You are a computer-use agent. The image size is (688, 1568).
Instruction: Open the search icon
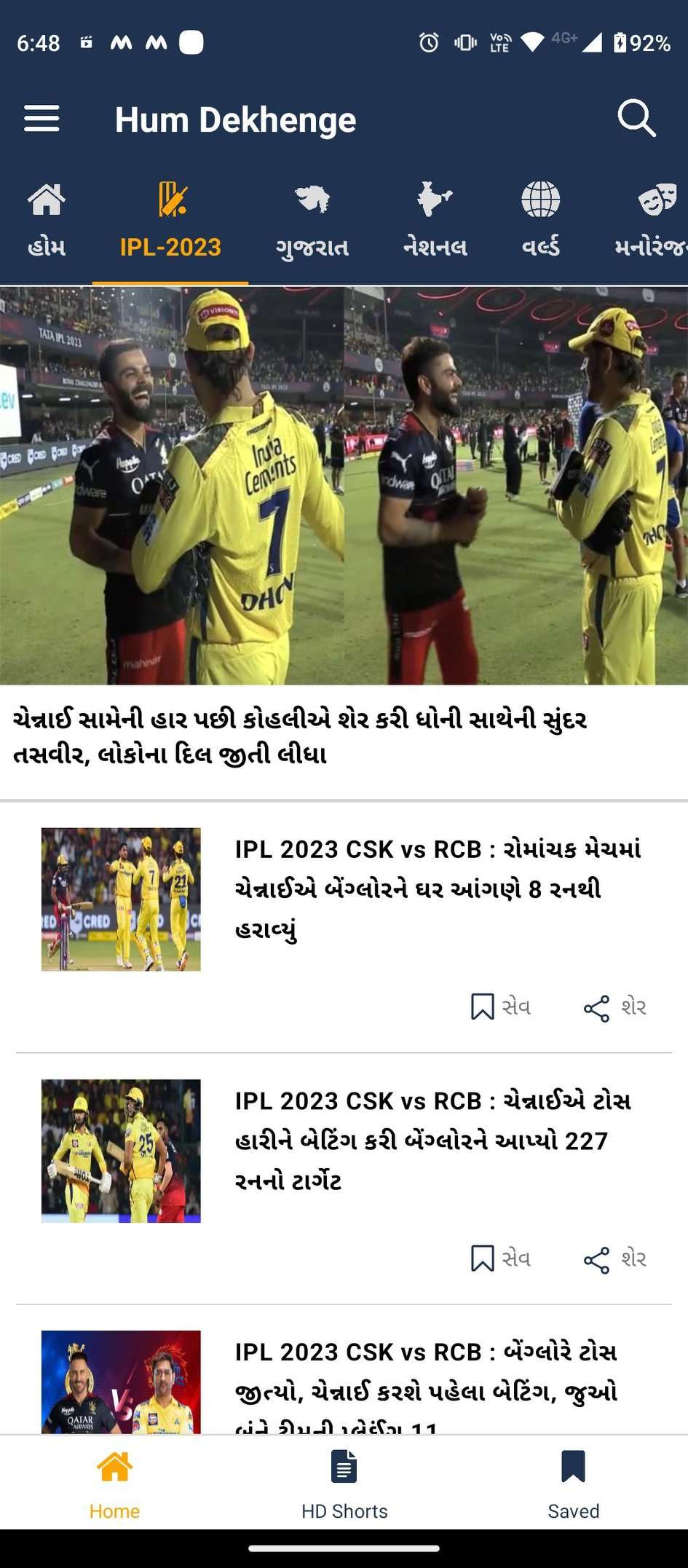pyautogui.click(x=636, y=119)
